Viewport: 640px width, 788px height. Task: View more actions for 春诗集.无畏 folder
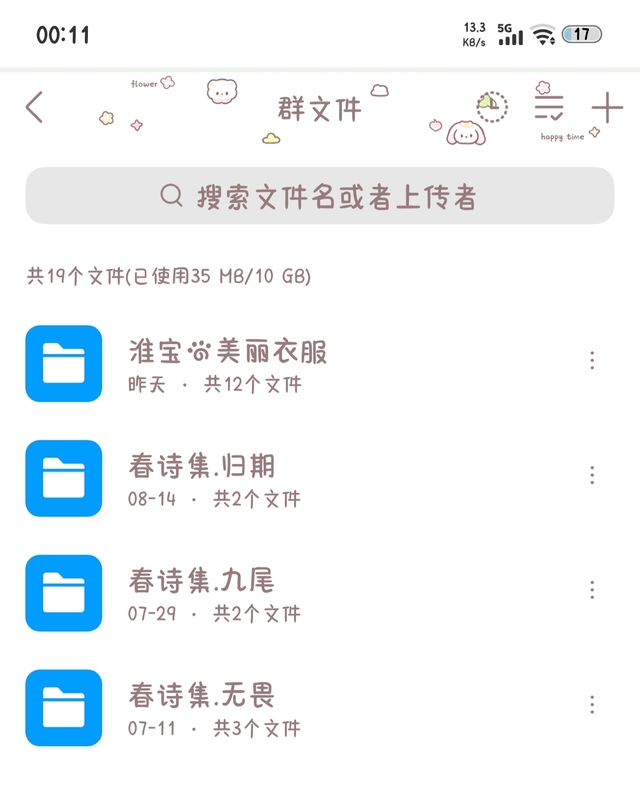592,705
